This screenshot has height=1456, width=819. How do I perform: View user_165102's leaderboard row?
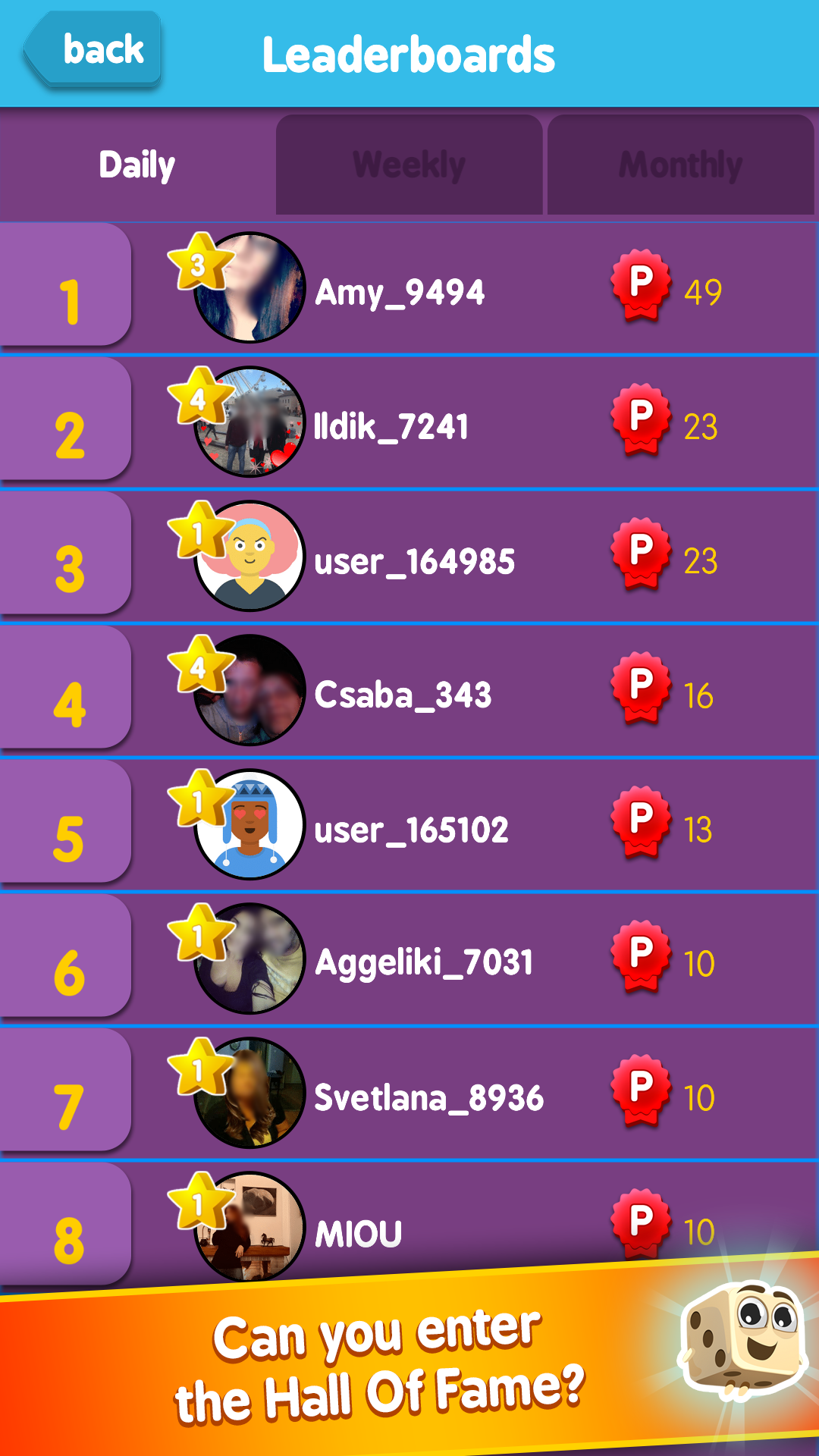pos(409,825)
